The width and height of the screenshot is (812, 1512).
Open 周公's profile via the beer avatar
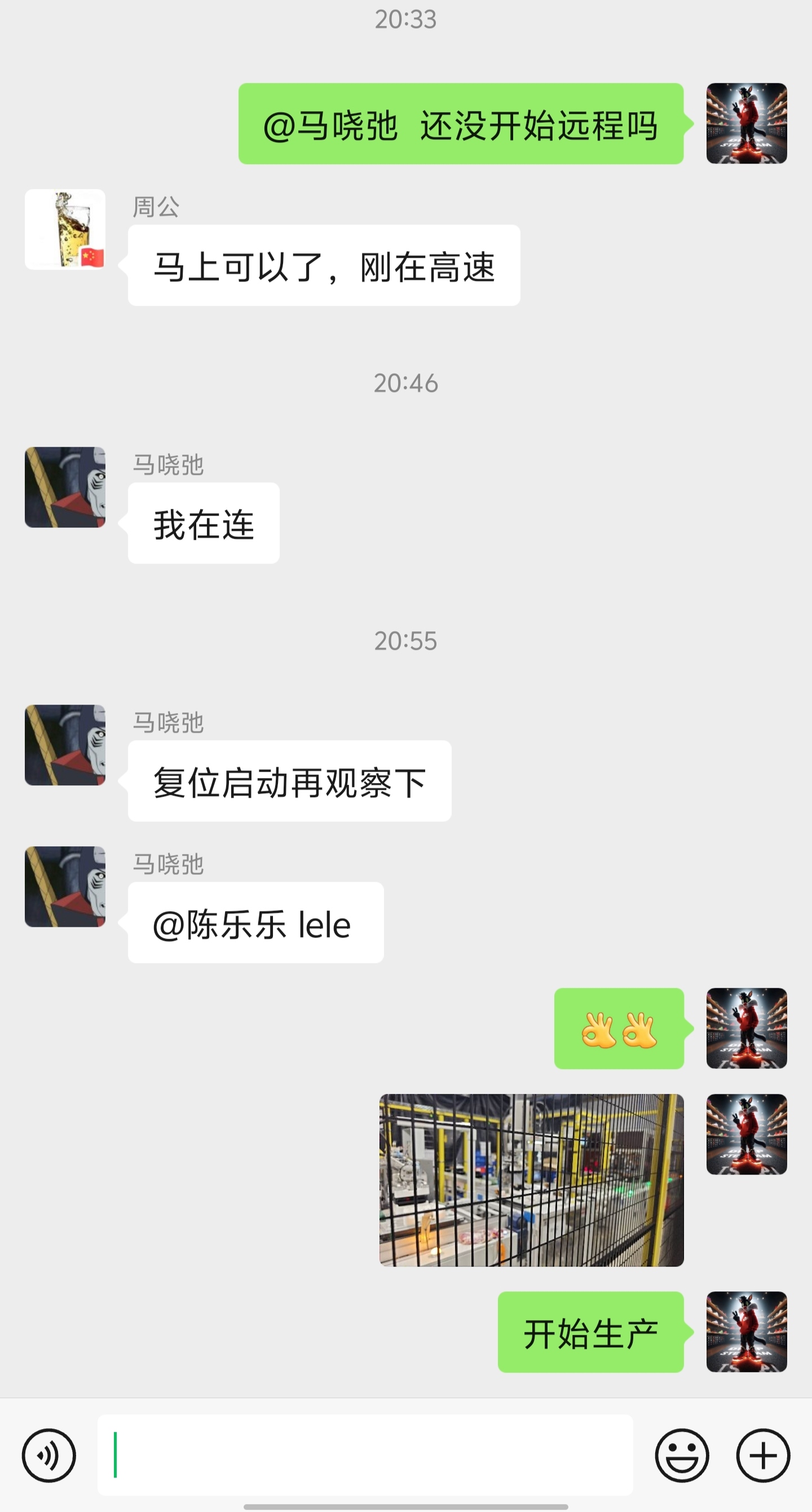pos(65,230)
